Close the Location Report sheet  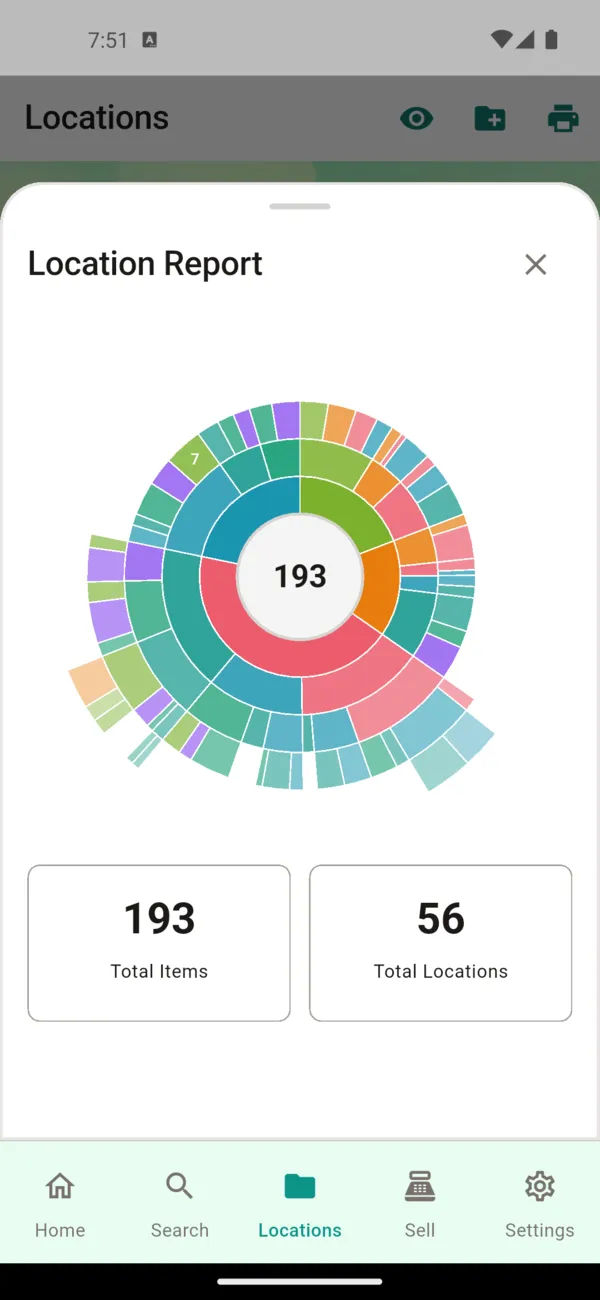point(535,264)
